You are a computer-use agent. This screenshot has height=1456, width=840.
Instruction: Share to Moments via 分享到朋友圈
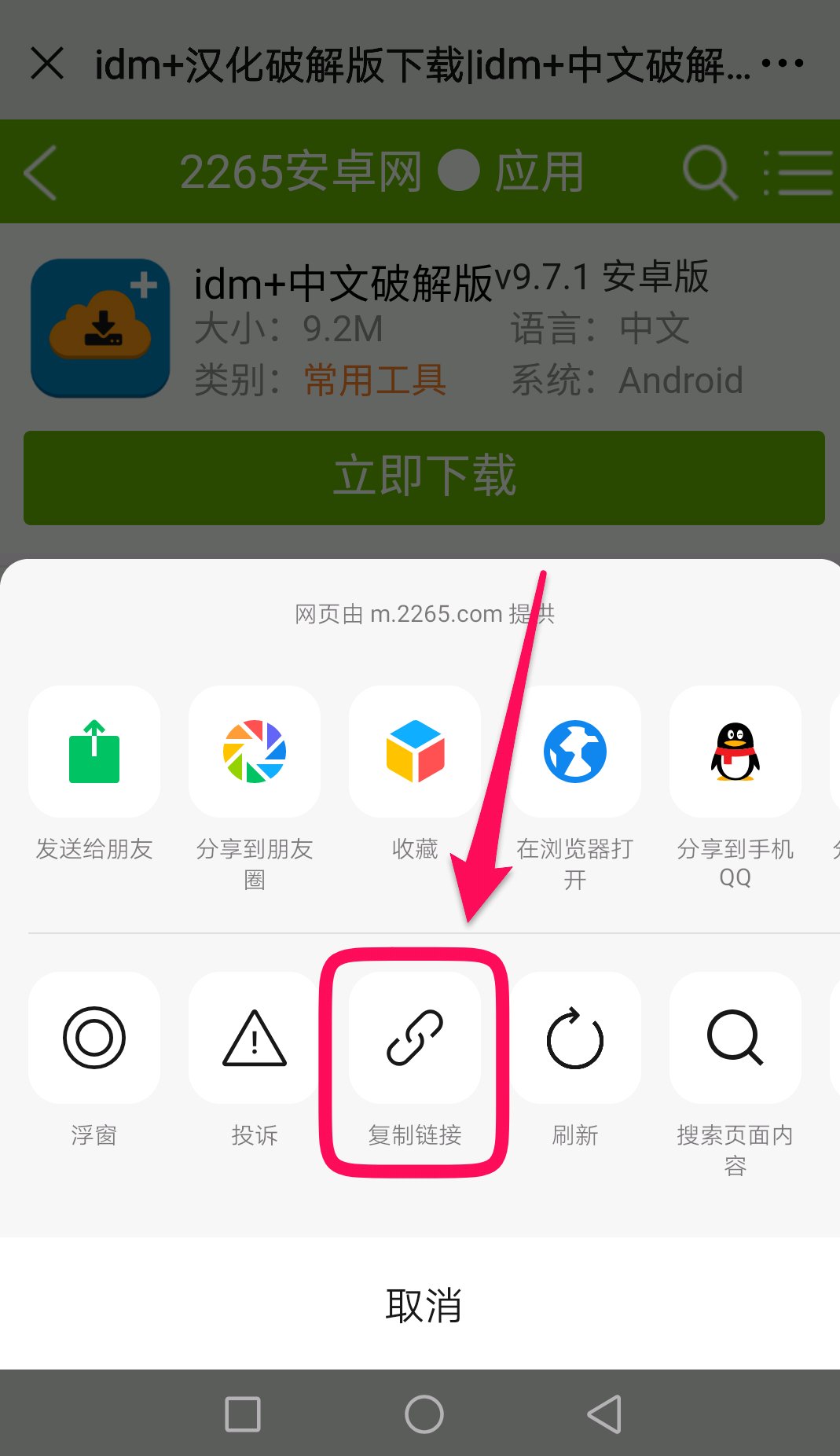click(x=255, y=752)
